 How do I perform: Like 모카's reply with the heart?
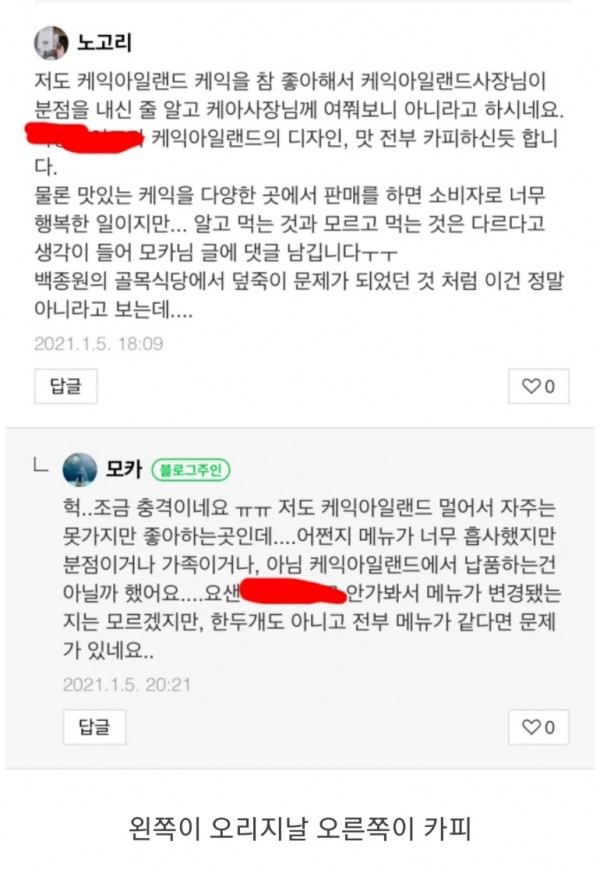point(540,727)
